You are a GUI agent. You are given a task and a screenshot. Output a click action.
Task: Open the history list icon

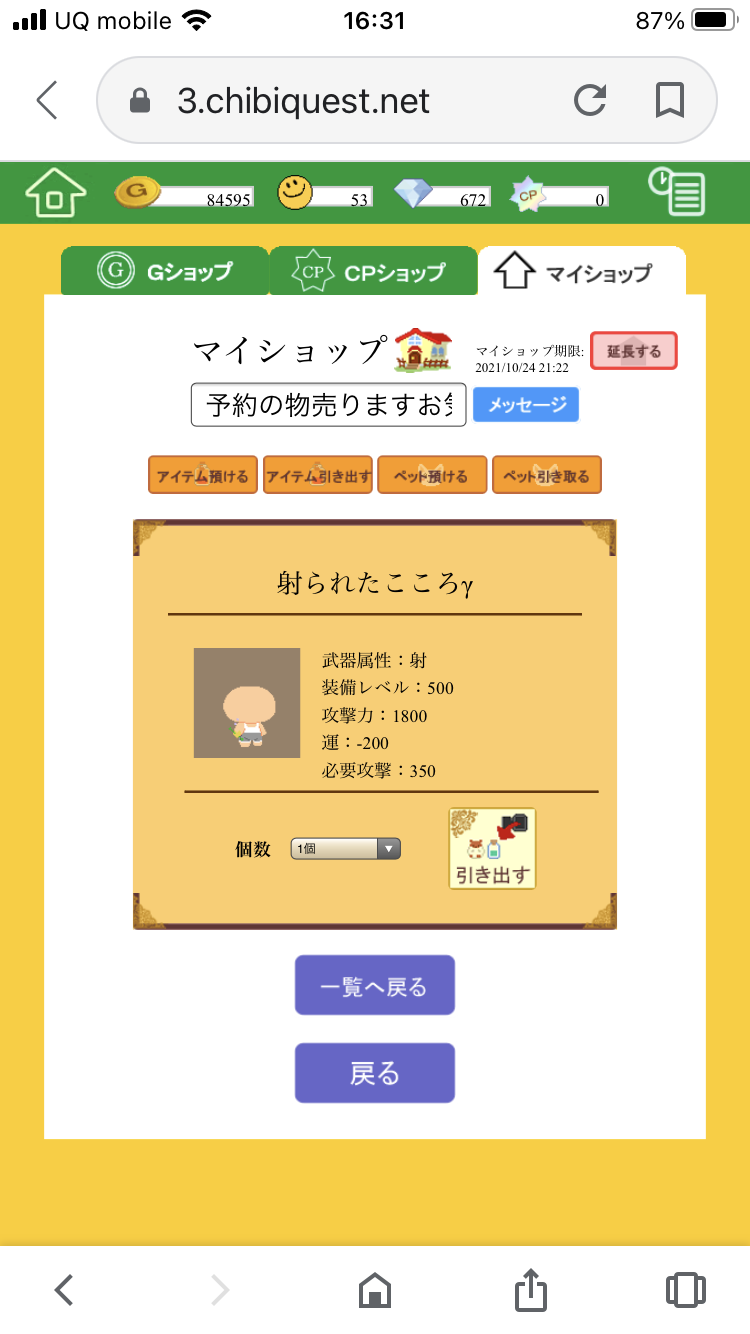point(677,192)
